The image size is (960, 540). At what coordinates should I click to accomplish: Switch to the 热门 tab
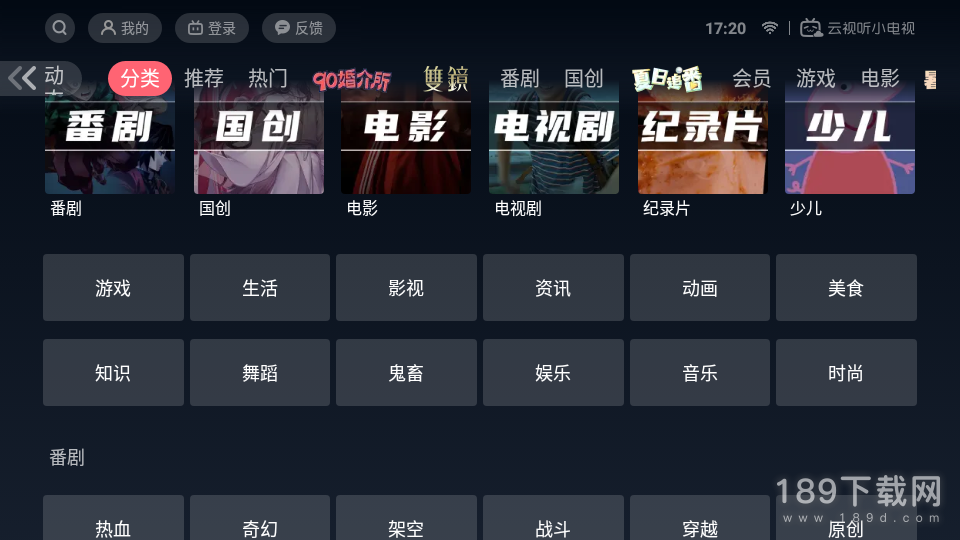point(268,78)
